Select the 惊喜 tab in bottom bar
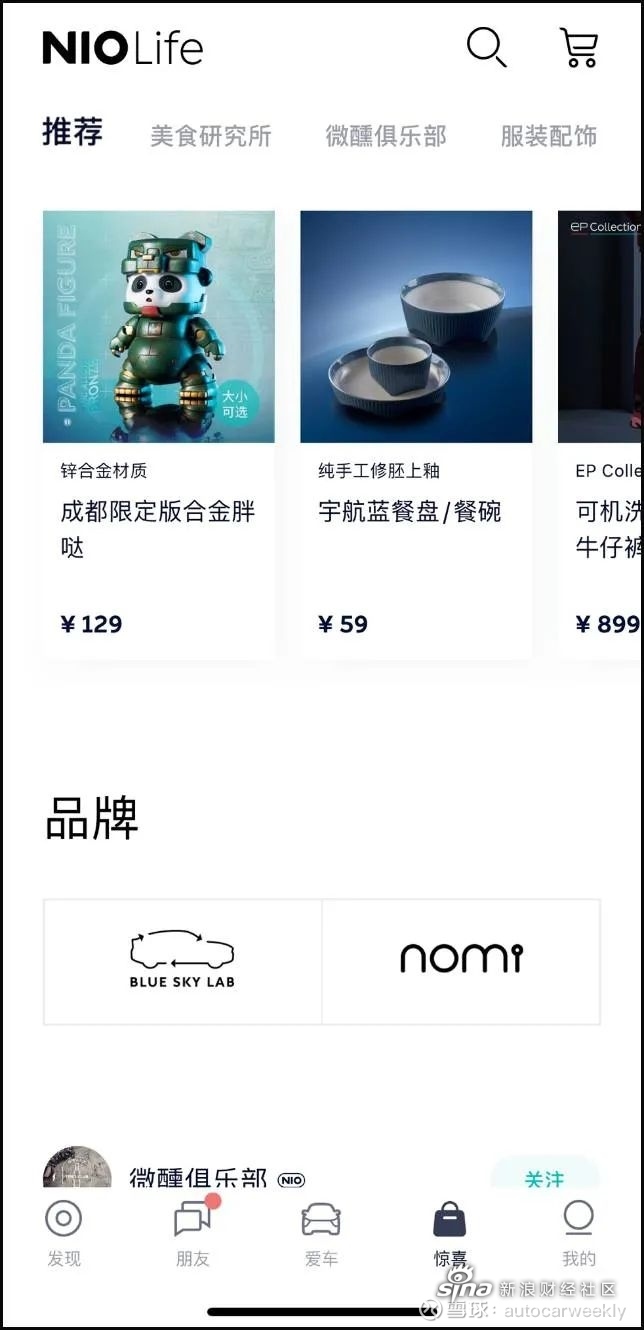This screenshot has width=644, height=1330. click(x=450, y=1234)
